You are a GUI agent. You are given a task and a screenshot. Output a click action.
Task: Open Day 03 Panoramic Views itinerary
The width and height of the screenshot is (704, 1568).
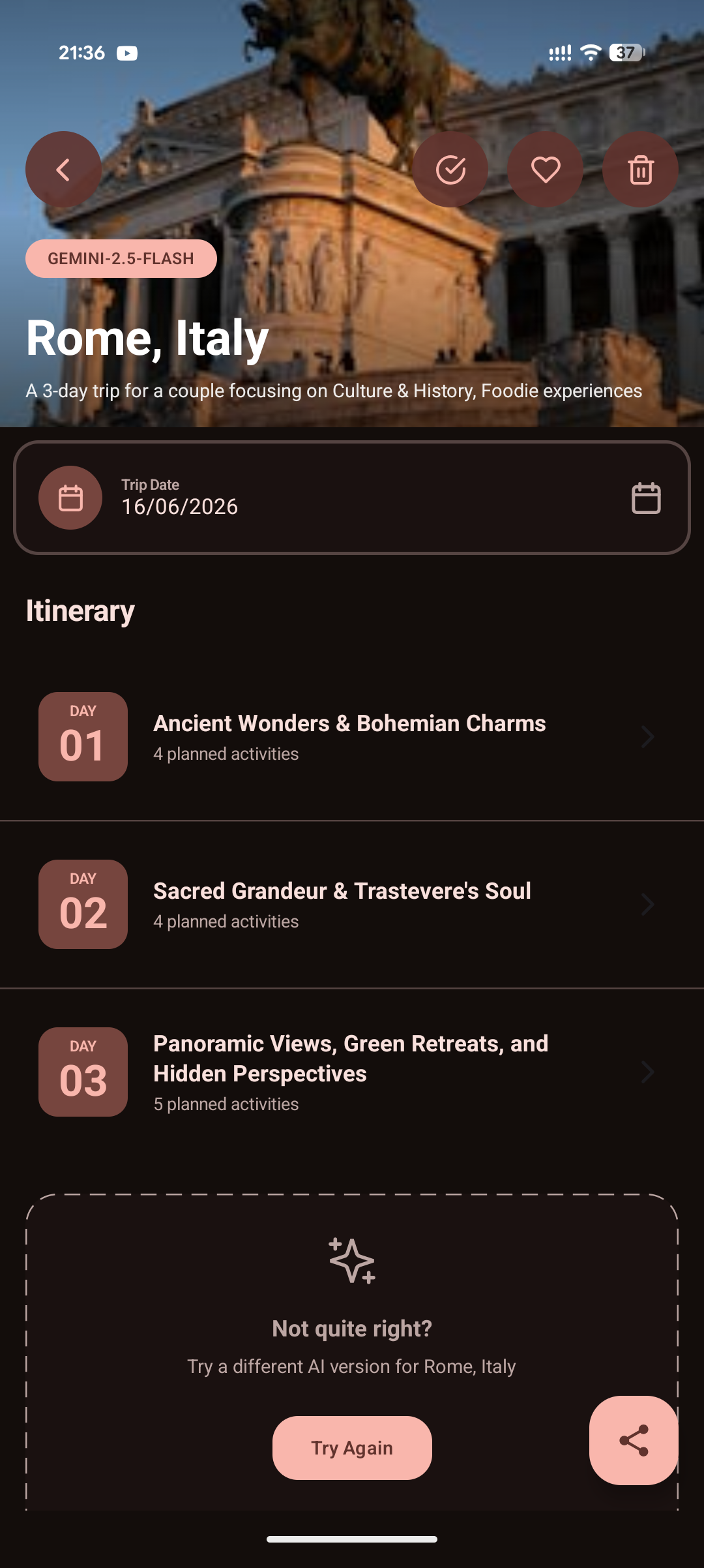[x=351, y=1072]
